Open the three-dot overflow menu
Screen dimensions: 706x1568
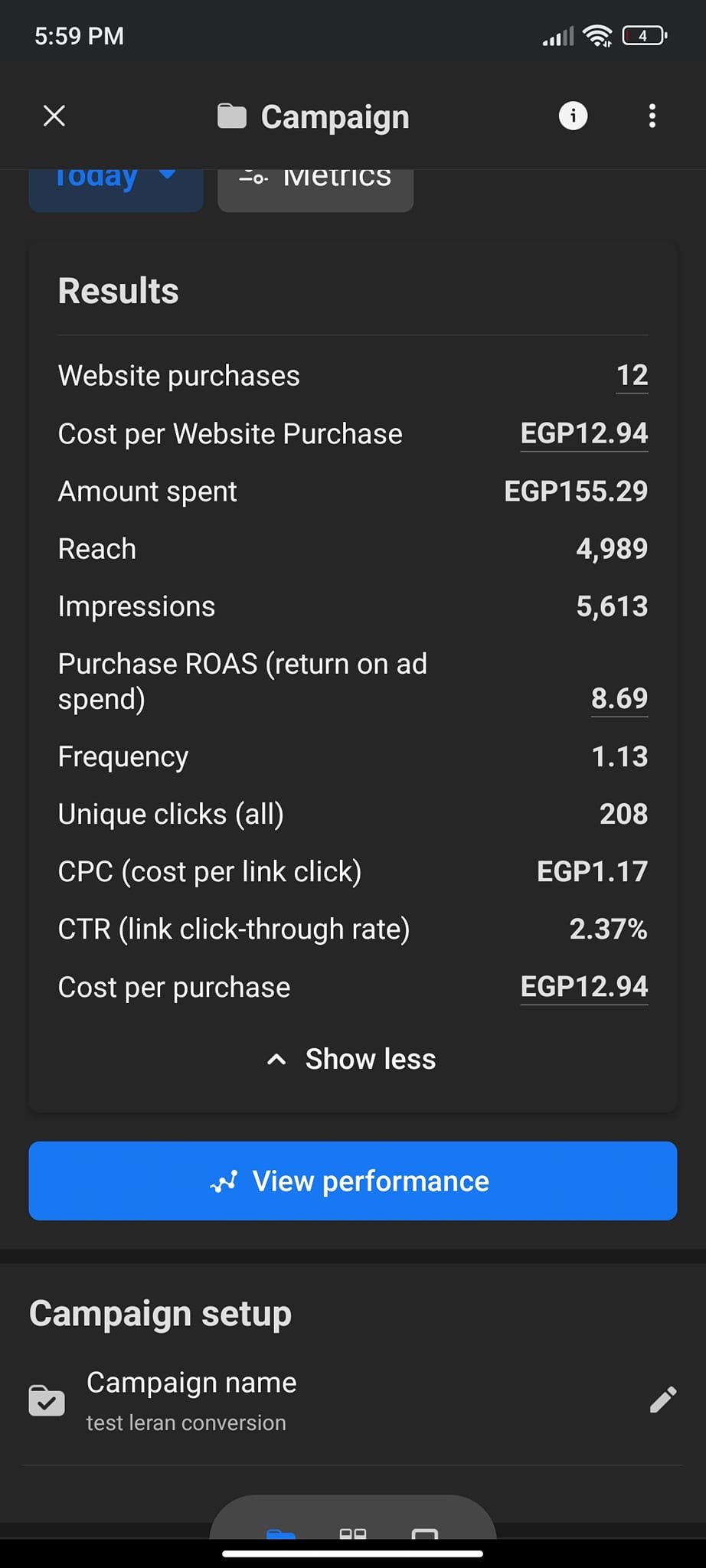(x=652, y=116)
